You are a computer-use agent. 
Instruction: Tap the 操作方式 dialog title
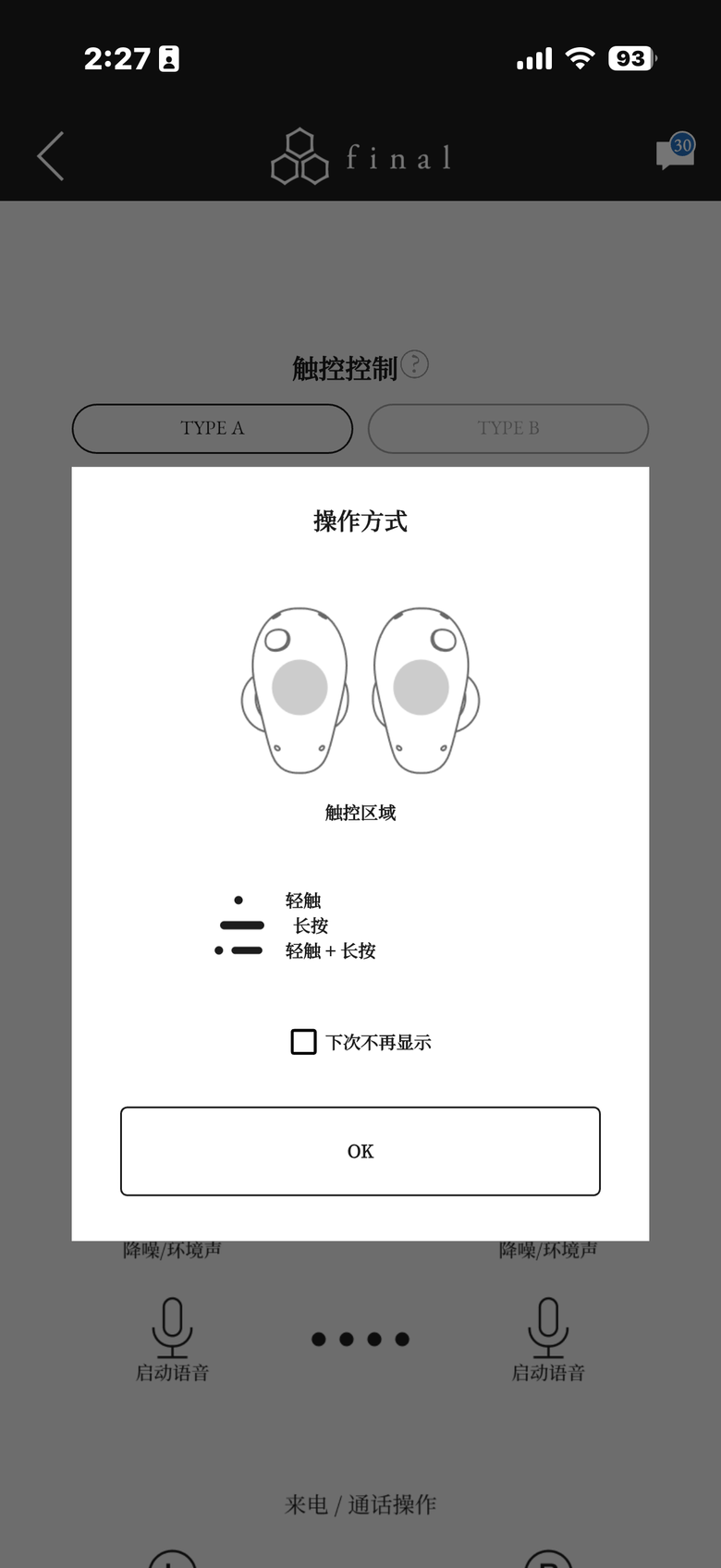(360, 521)
